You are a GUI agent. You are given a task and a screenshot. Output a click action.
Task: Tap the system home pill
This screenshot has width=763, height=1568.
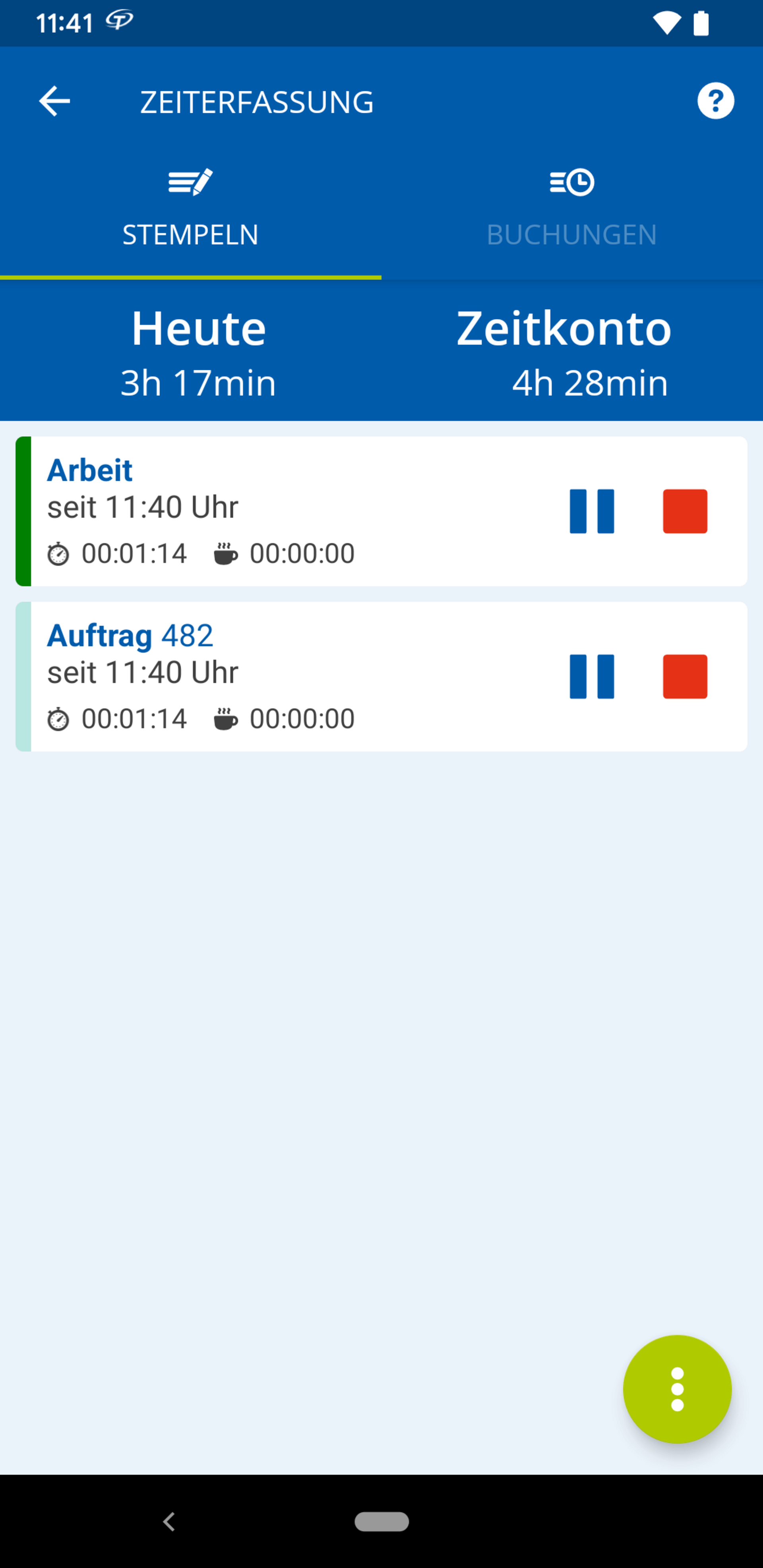[382, 1522]
